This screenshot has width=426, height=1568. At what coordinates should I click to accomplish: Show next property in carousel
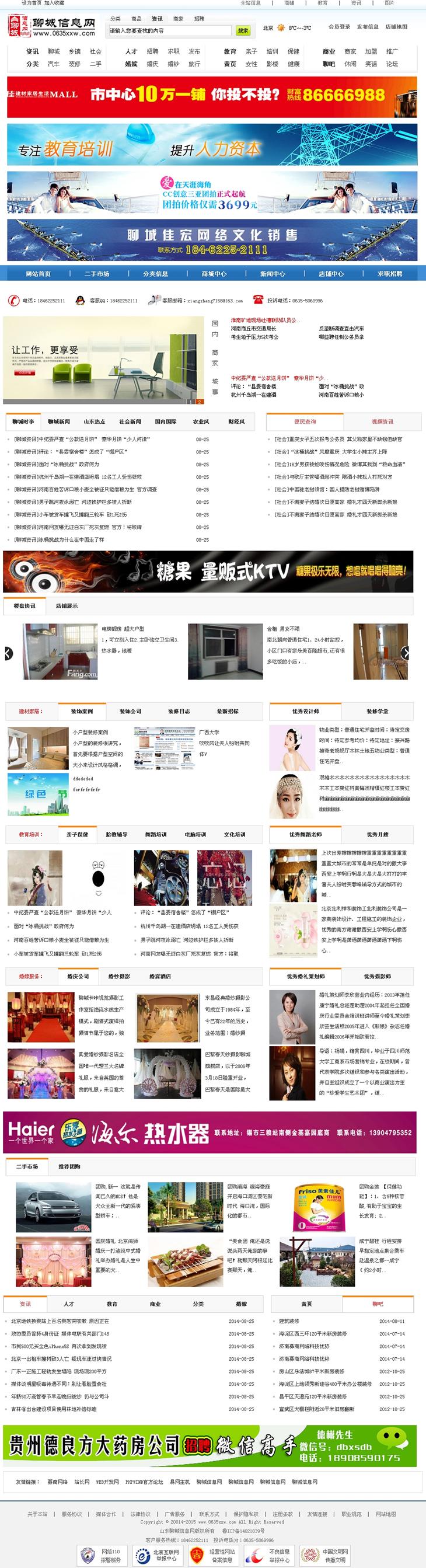click(x=406, y=653)
